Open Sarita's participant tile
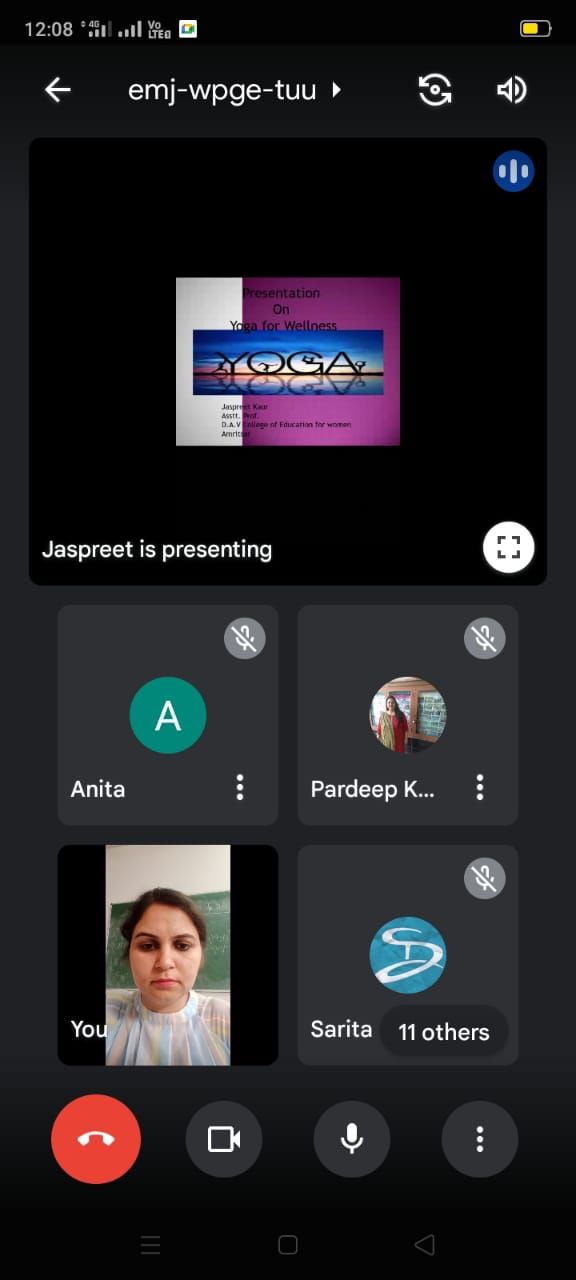 (x=408, y=955)
